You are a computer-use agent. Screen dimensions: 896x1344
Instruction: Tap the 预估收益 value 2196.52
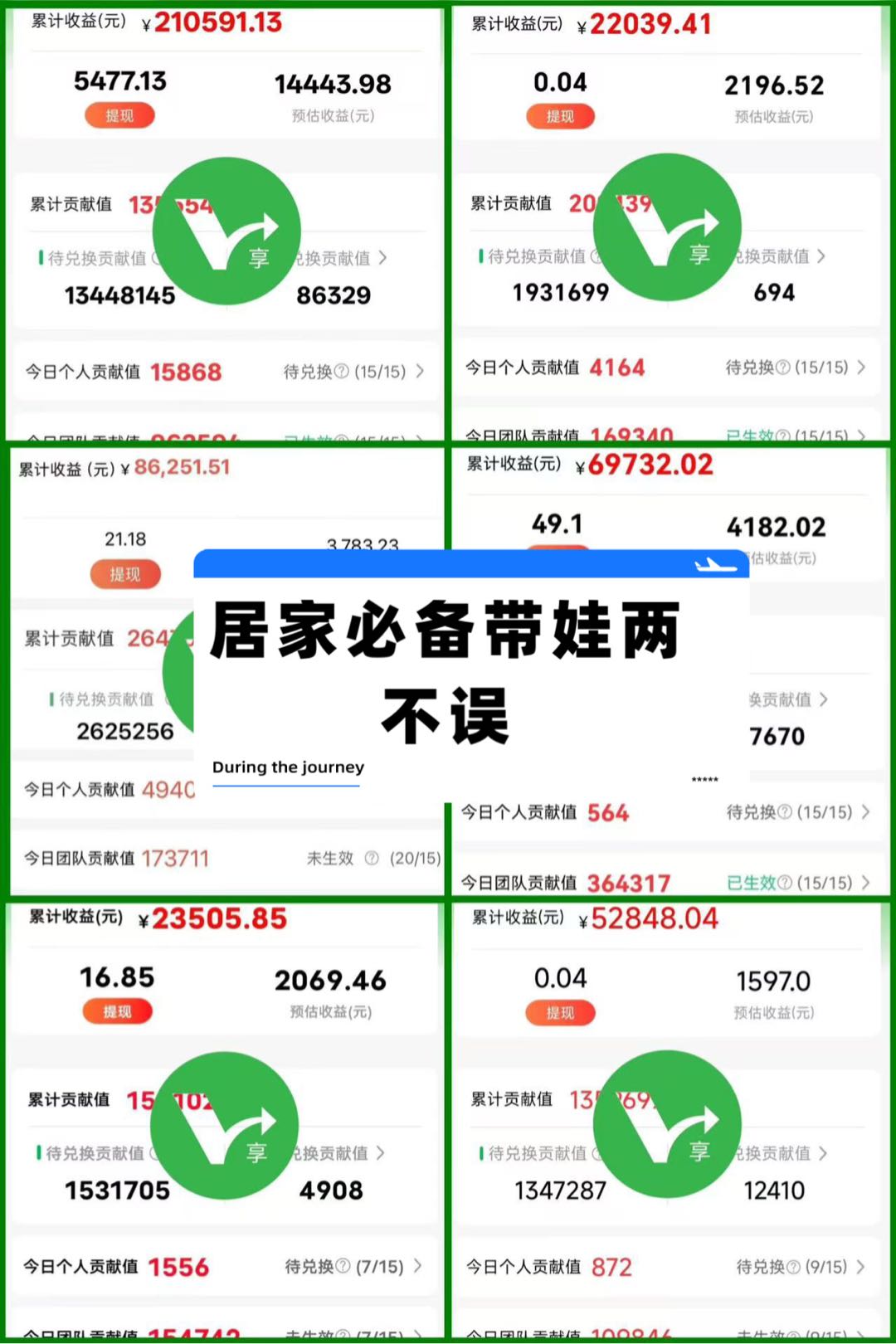tap(773, 85)
